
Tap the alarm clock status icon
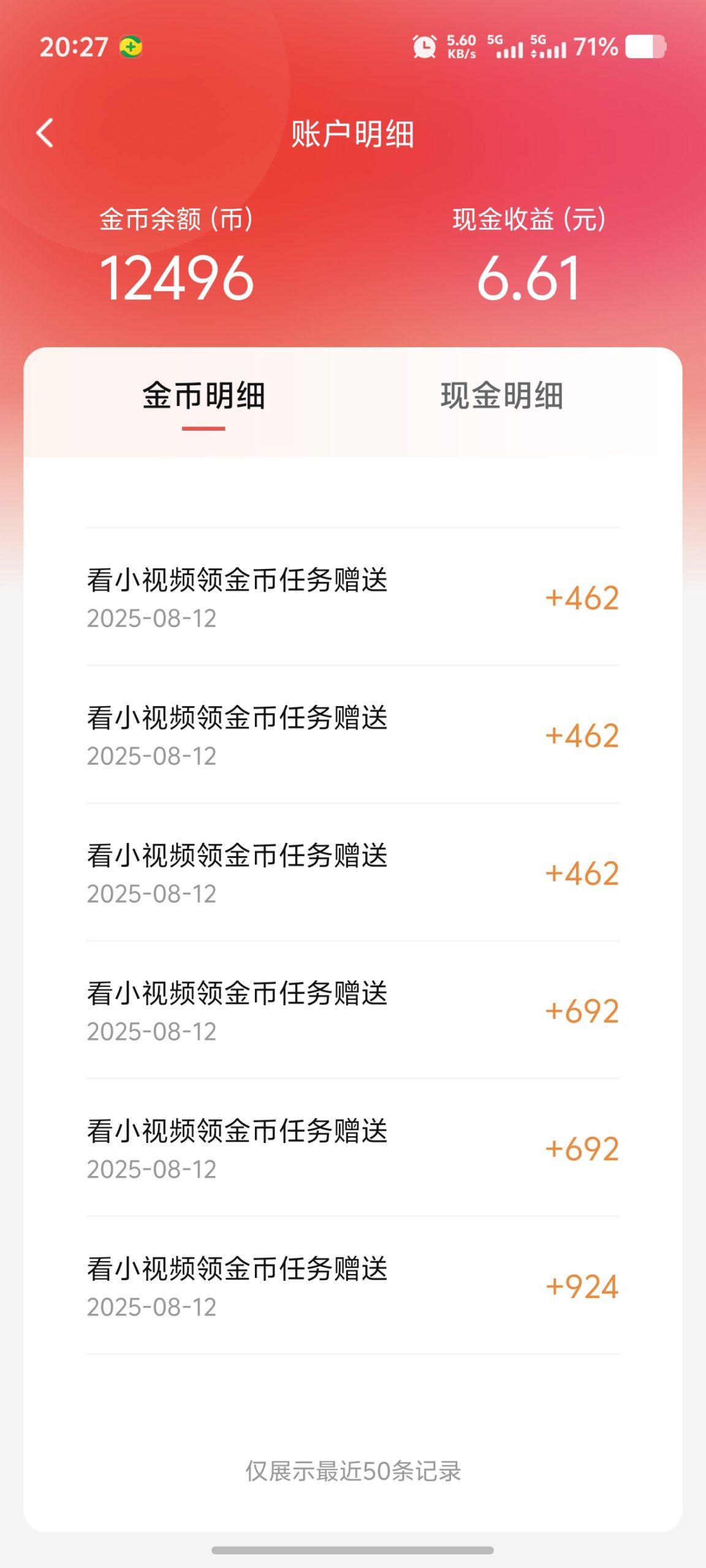pyautogui.click(x=425, y=46)
